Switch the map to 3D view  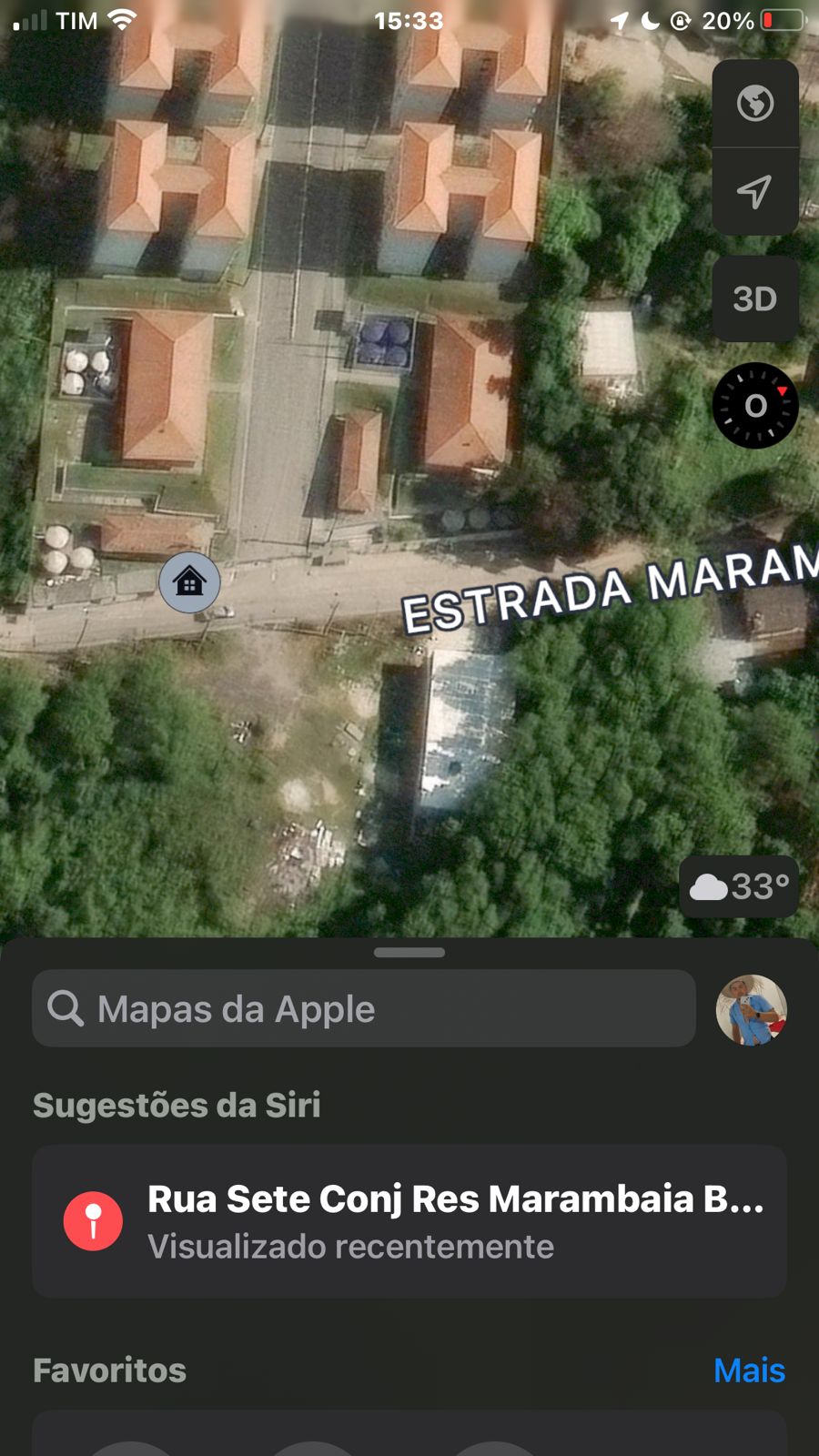(x=754, y=298)
